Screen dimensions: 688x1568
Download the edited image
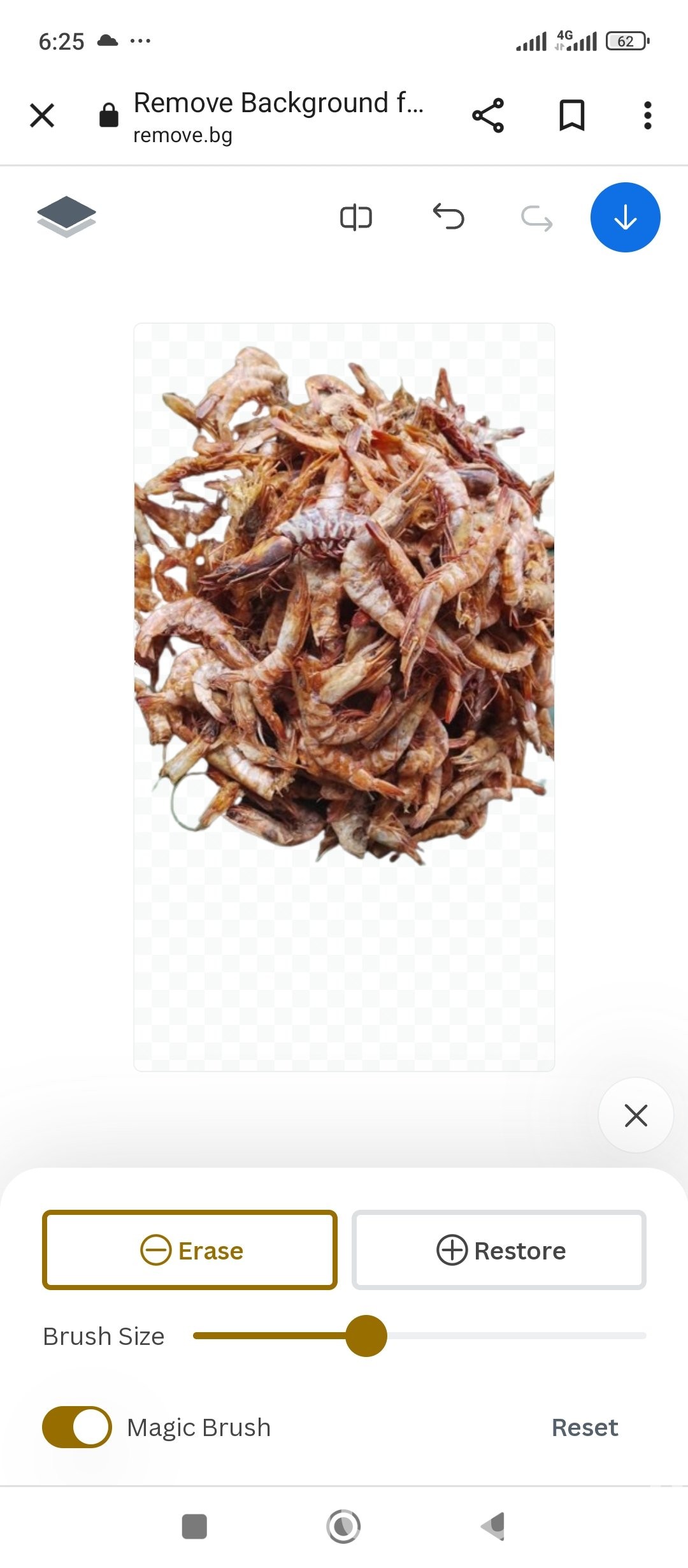[625, 217]
